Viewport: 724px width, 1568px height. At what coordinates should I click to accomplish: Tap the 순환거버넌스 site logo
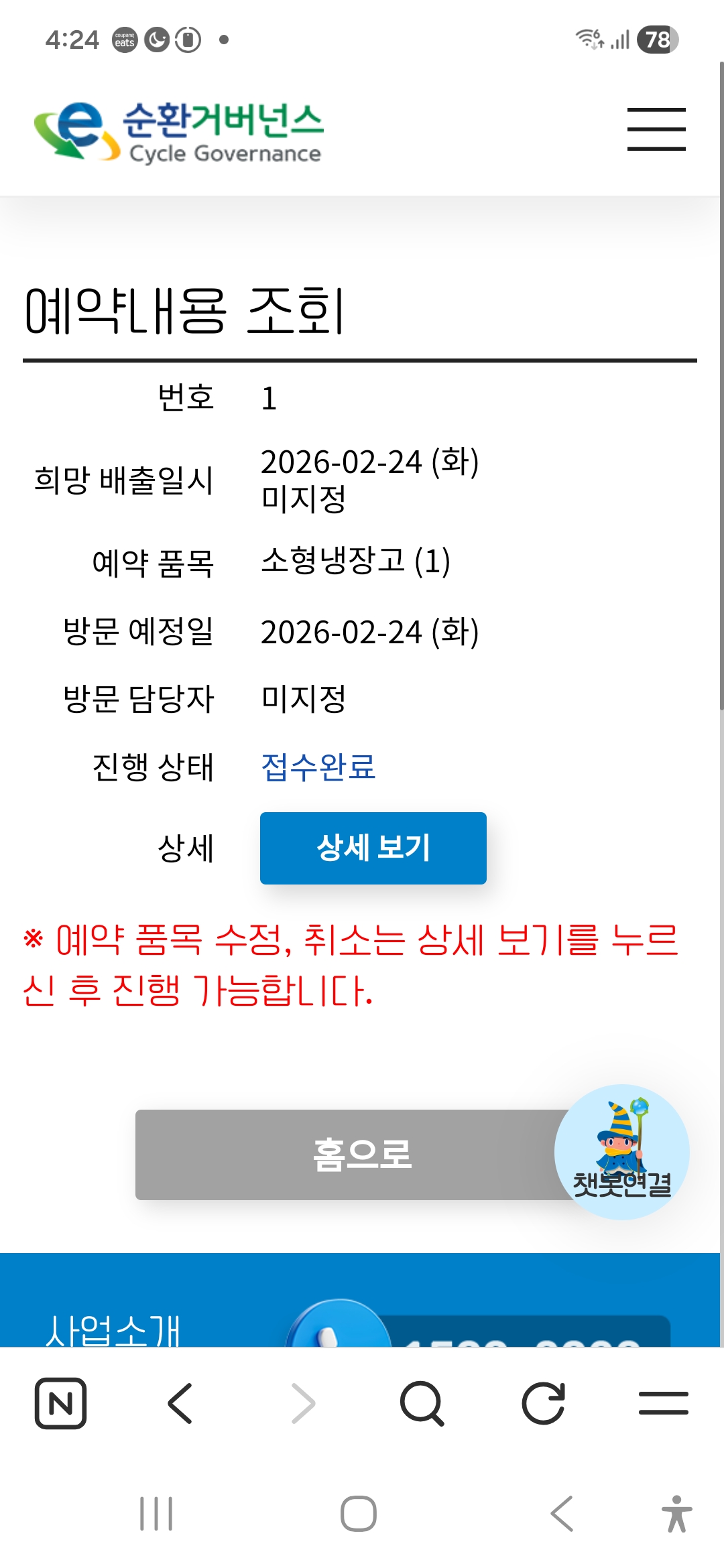(178, 133)
